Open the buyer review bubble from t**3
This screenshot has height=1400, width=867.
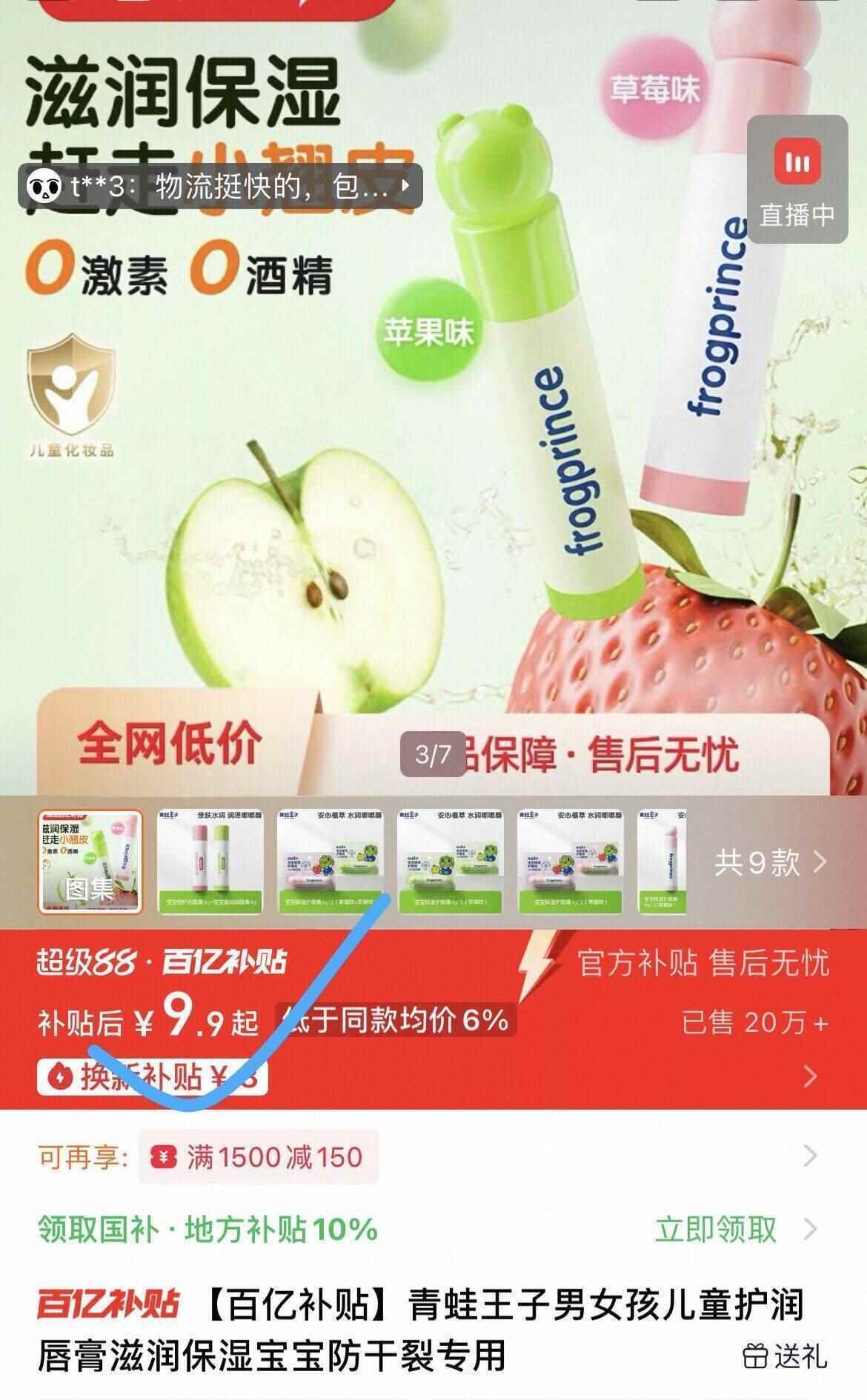click(220, 186)
